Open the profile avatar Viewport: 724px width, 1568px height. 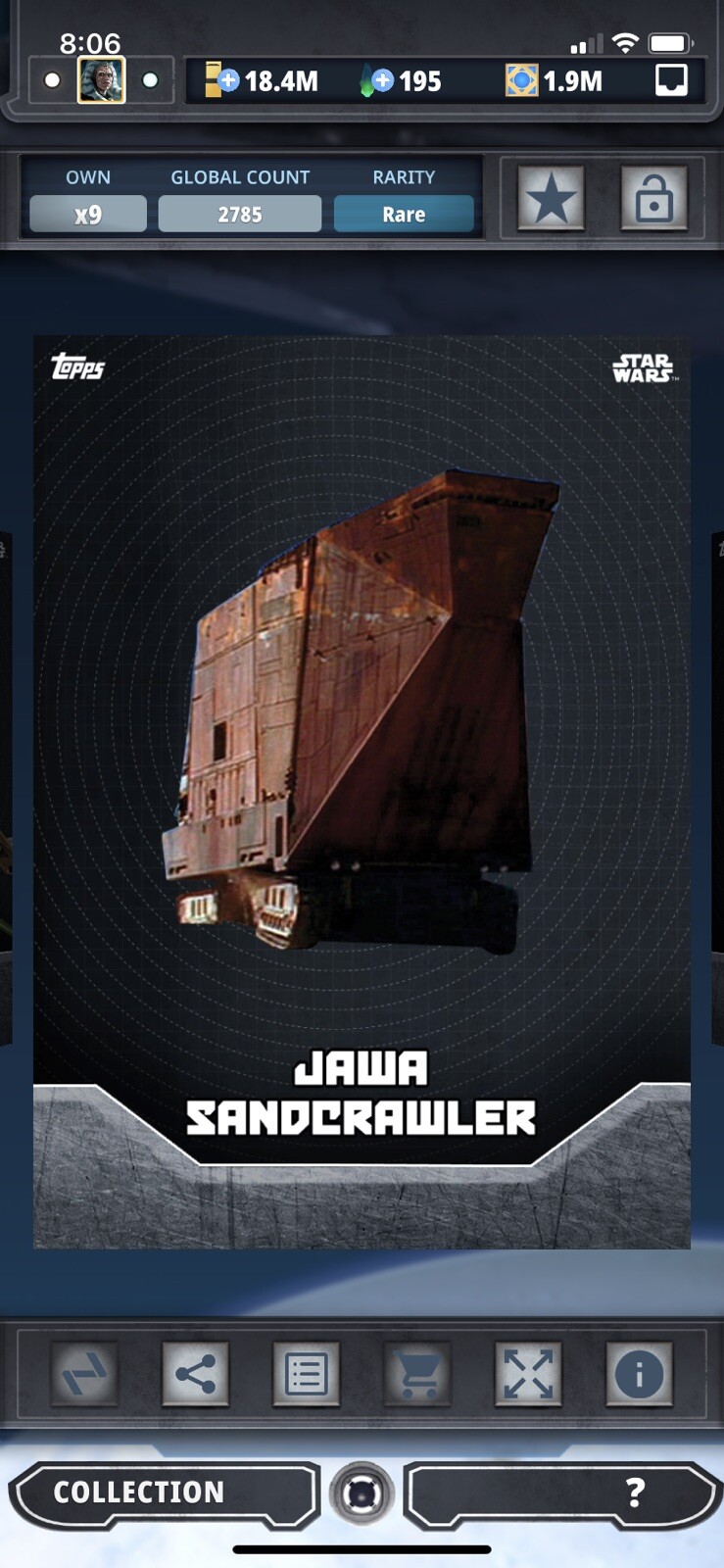(x=101, y=80)
